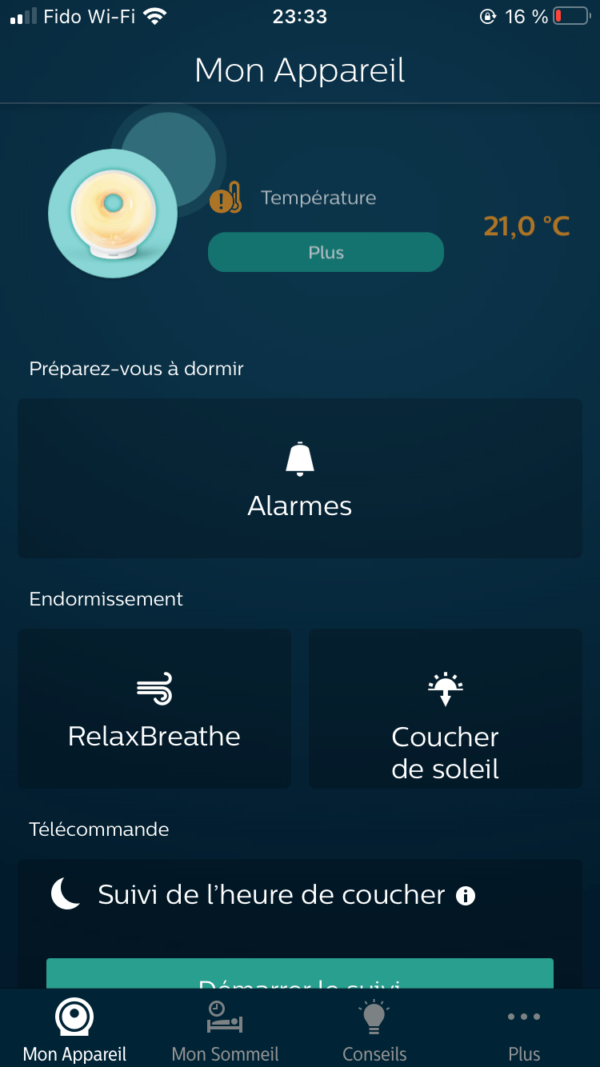Open the Plus tab in bottom bar
The image size is (600, 1067).
(x=523, y=1030)
